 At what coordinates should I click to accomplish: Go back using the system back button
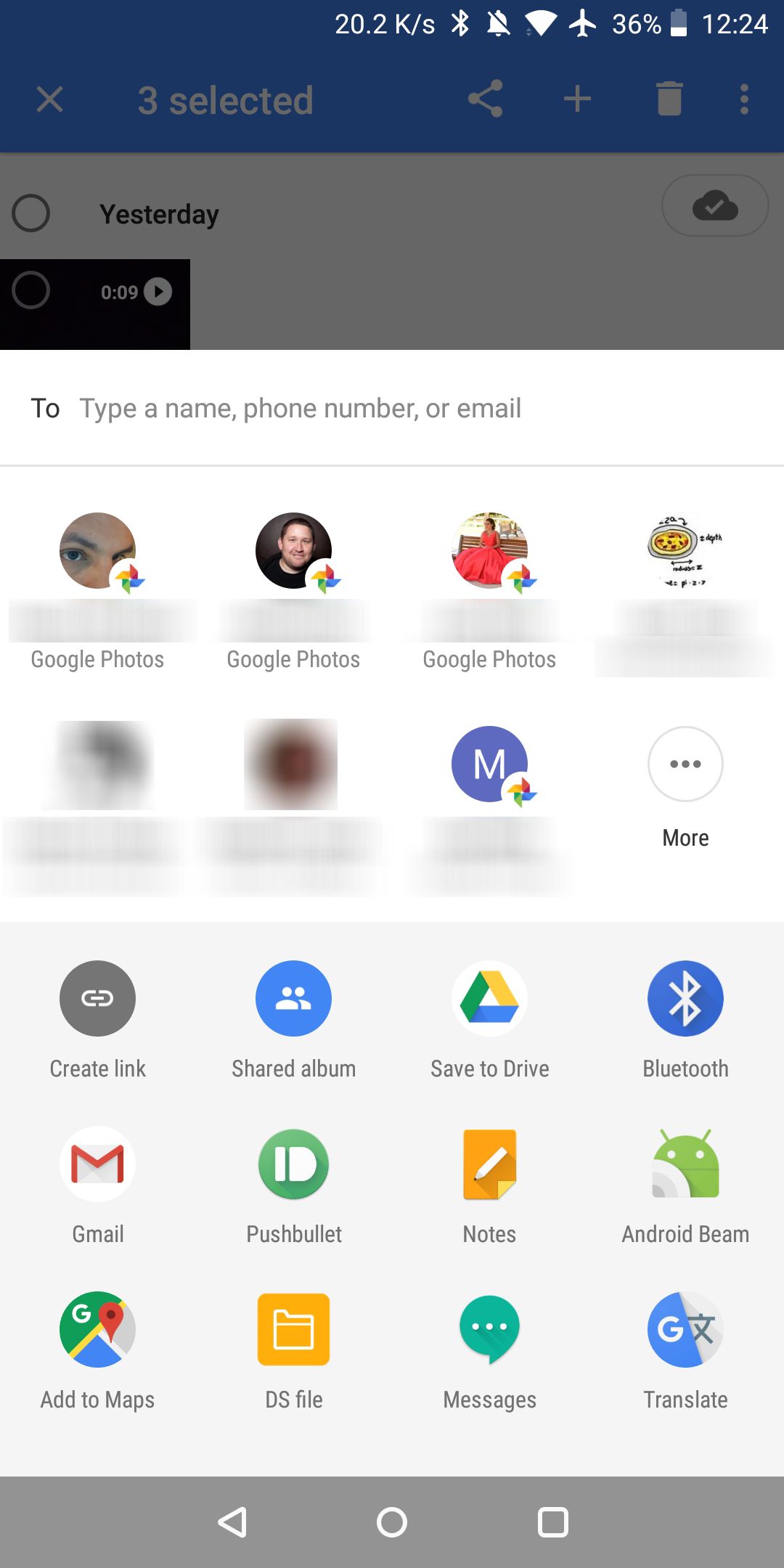[232, 1522]
